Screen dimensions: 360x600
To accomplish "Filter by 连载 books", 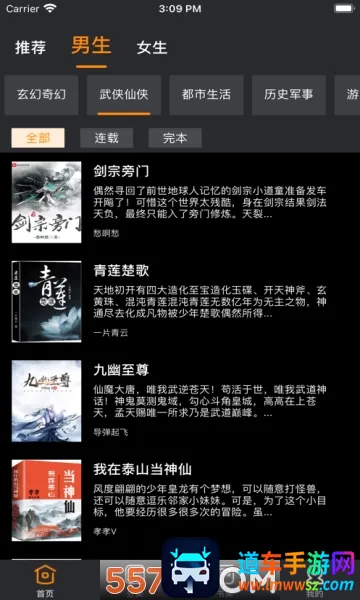I will (x=106, y=138).
